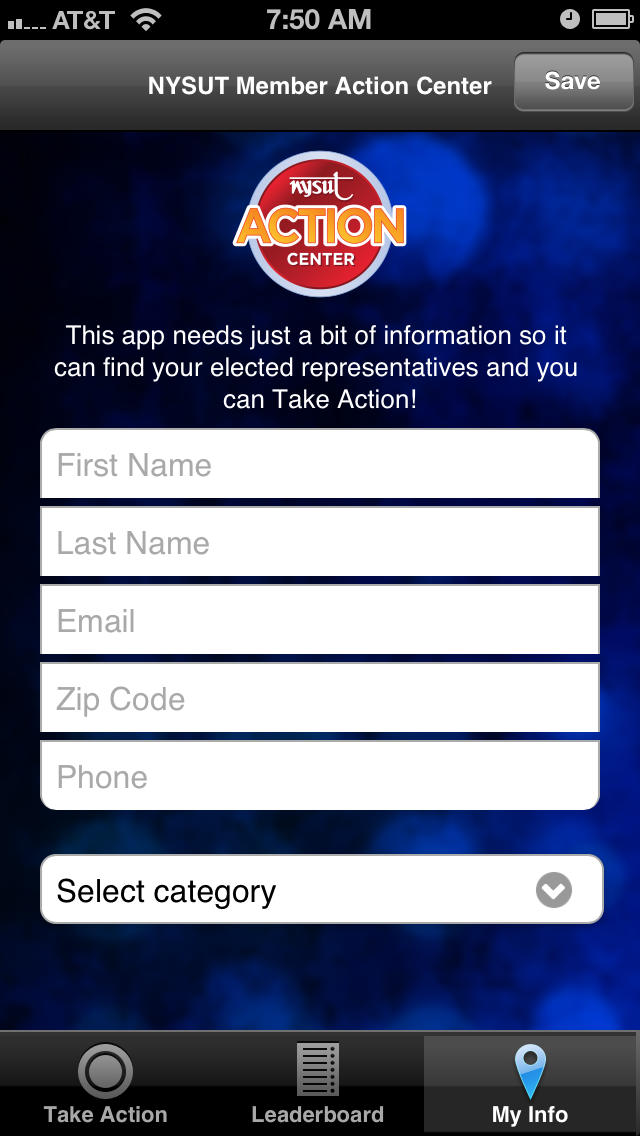Screen dimensions: 640x1136
Task: Expand the Select category dropdown
Action: (x=322, y=889)
